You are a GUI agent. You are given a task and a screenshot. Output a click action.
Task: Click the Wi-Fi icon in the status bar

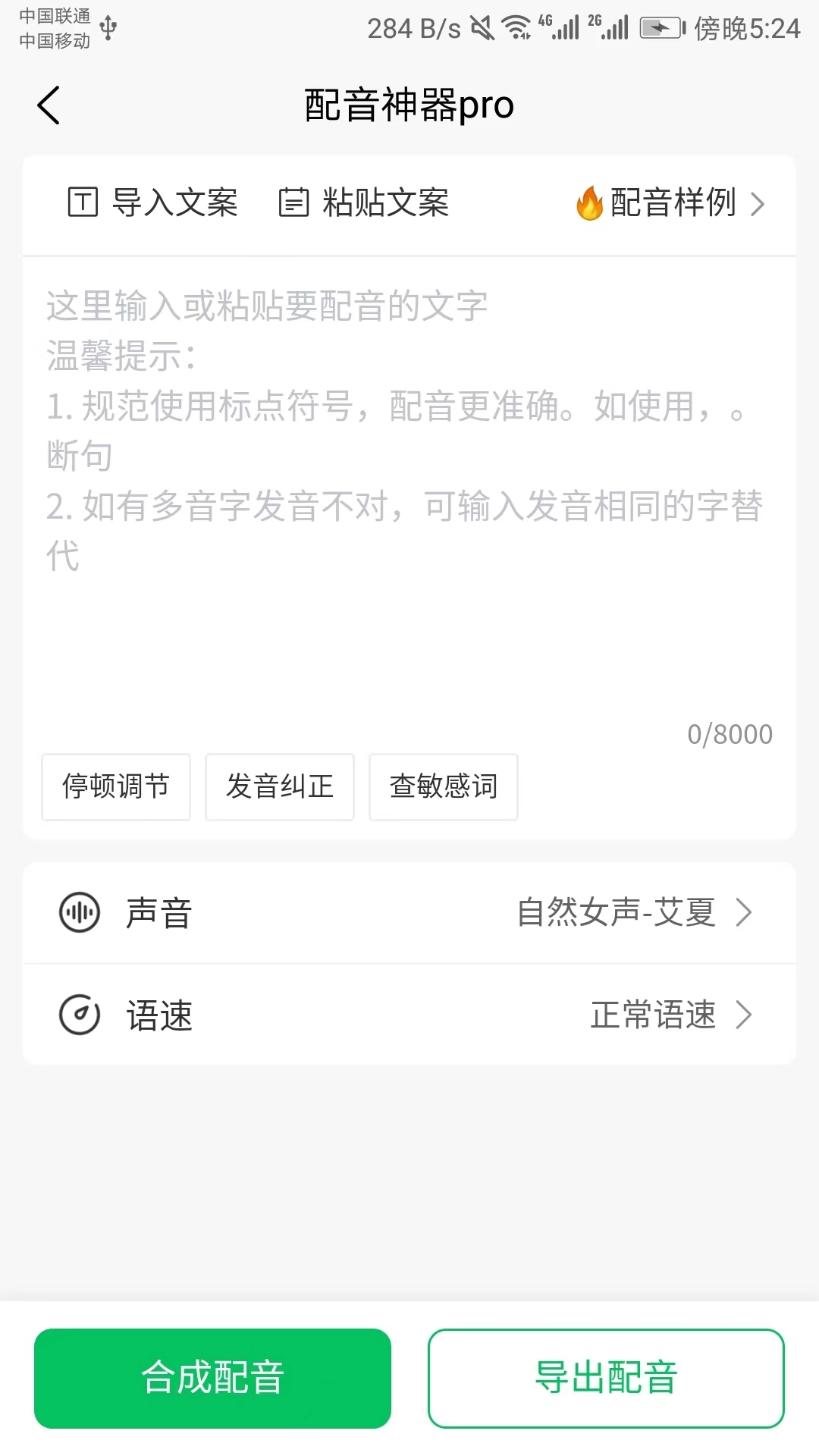point(516,25)
